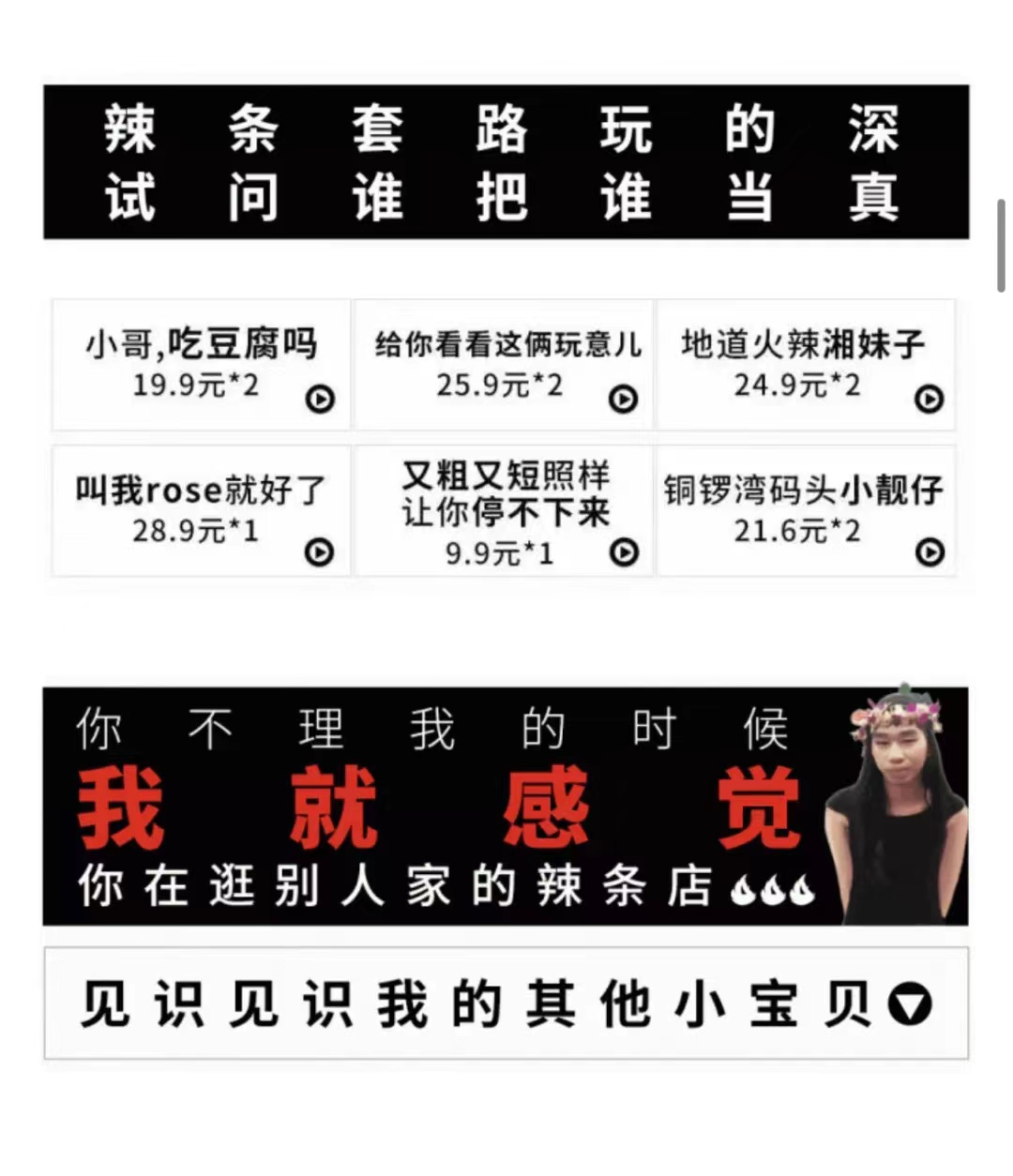Image resolution: width=1013 pixels, height=1176 pixels.
Task: Open the 铜锣湾码头小靓仔 21.6元 product tile
Action: 805,511
